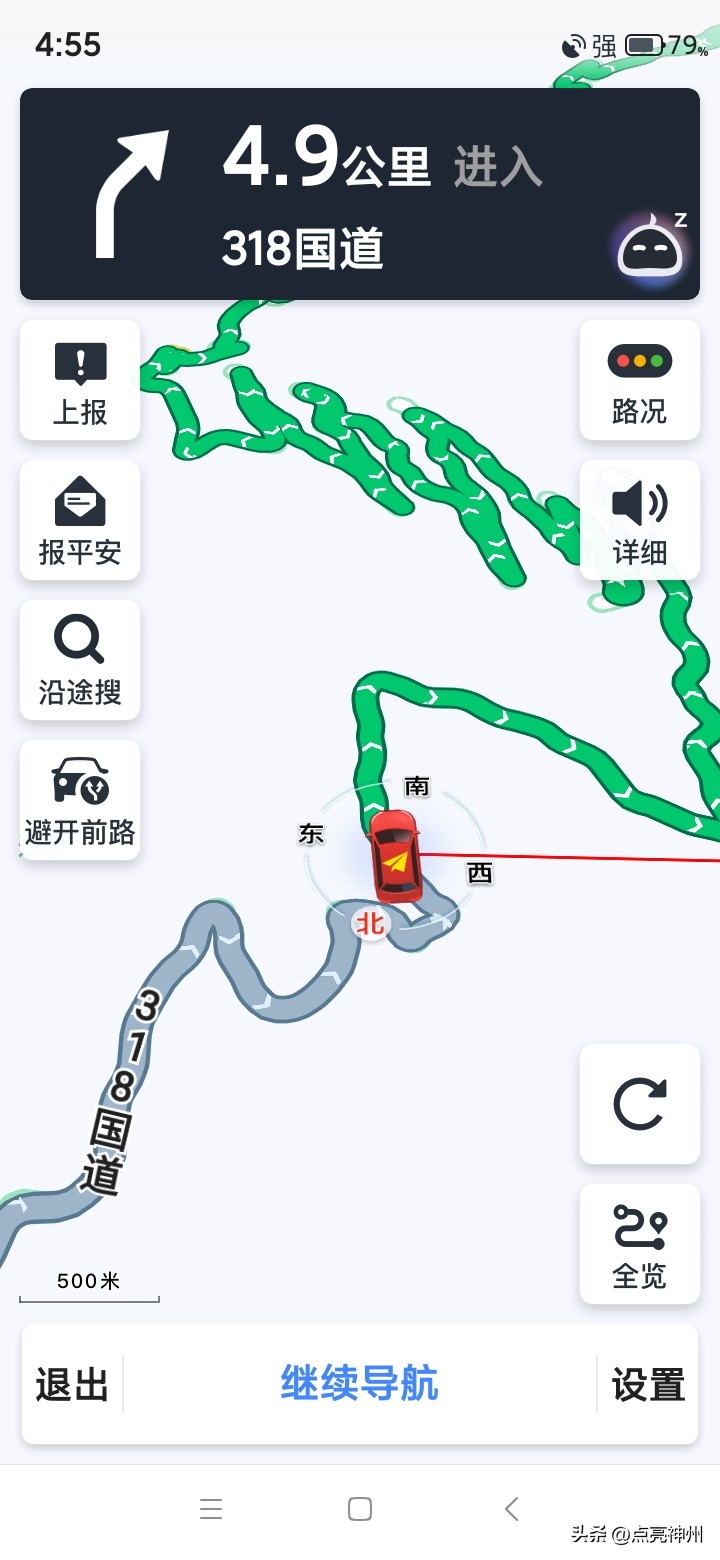The height and width of the screenshot is (1560, 720).
Task: Tap 退出 to exit navigation
Action: 72,1385
